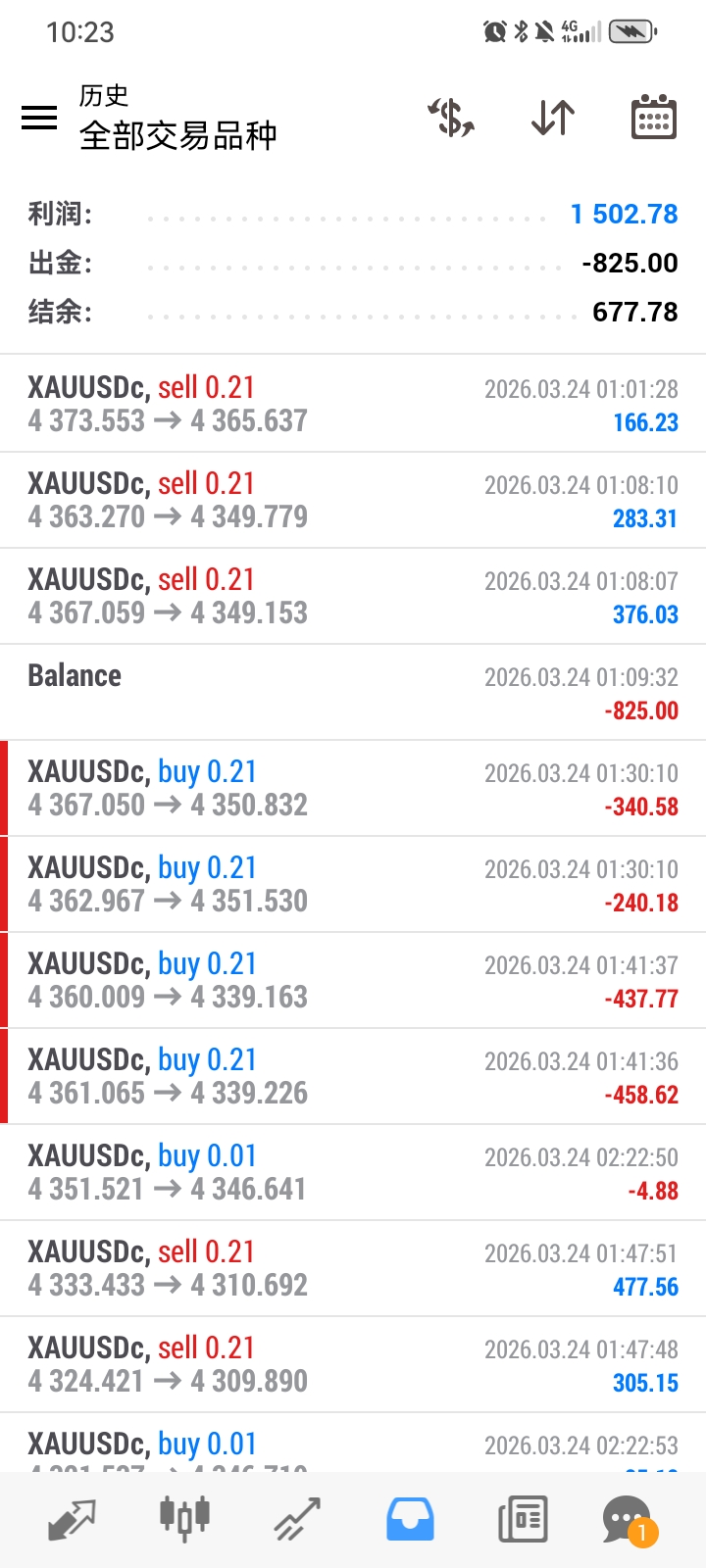Screen dimensions: 706x1568
Task: Open the buy 0.01 trade with -4.88
Action: click(x=353, y=1172)
